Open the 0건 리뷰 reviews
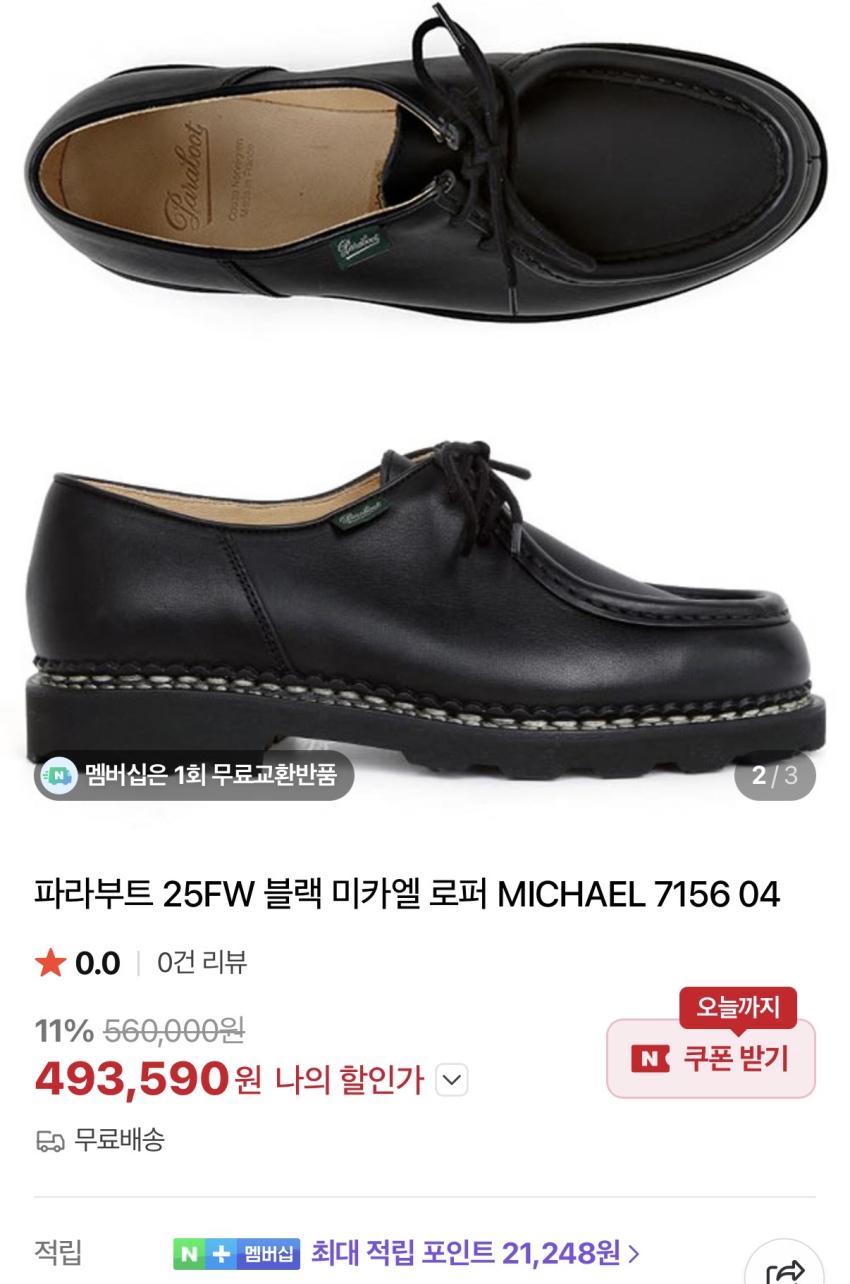Screen dimensions: 850x1284 (202, 963)
